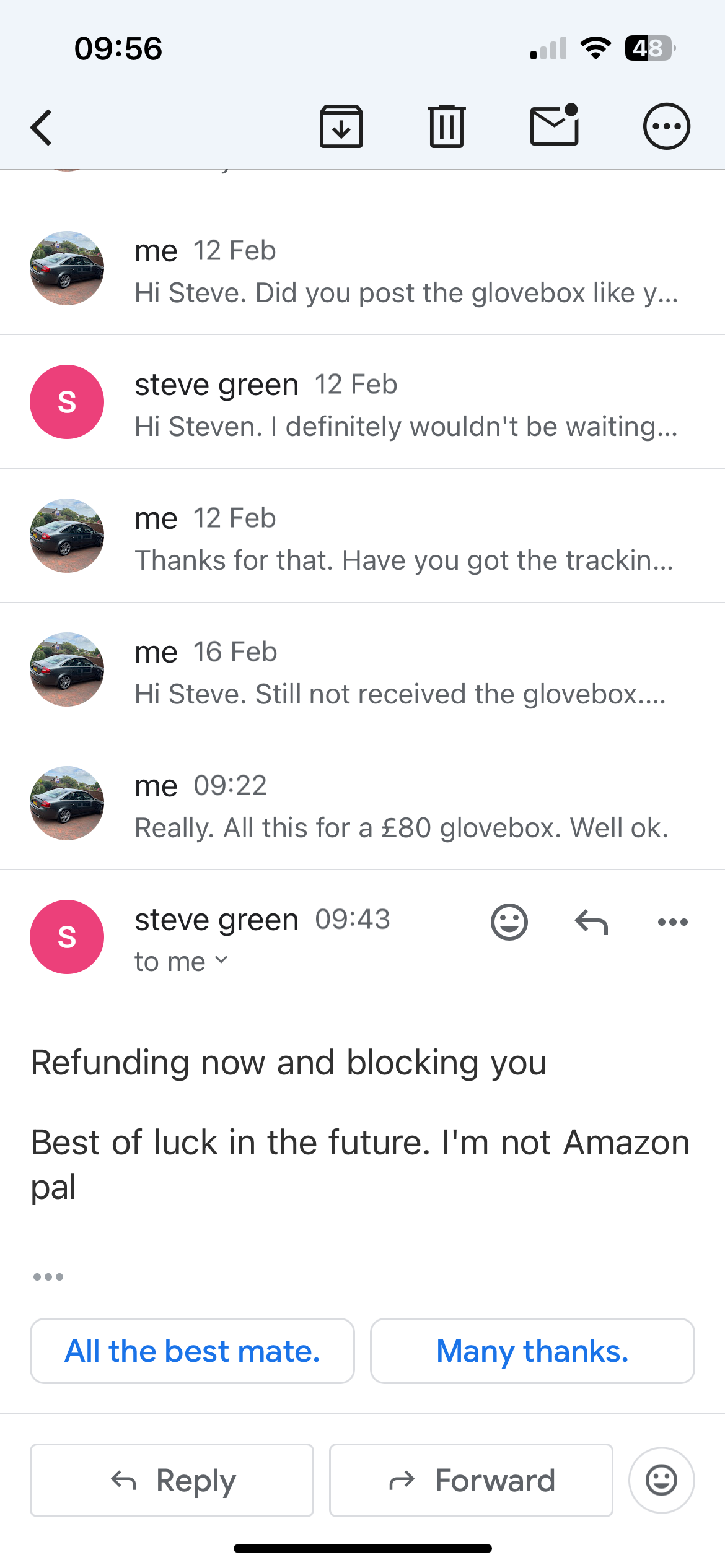Expand my 16 Feb message

pyautogui.click(x=362, y=669)
